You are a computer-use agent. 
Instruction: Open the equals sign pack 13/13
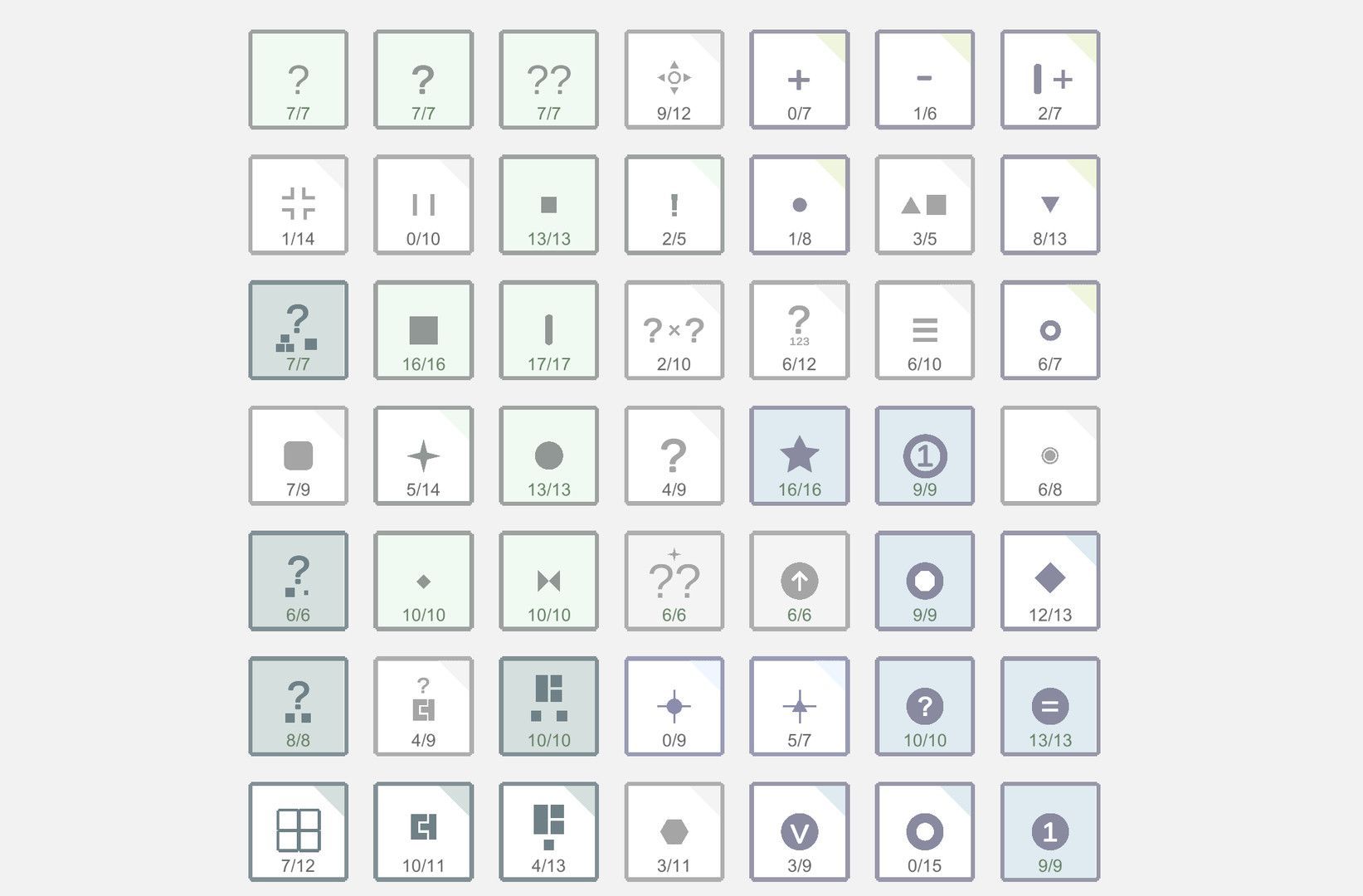point(1049,706)
